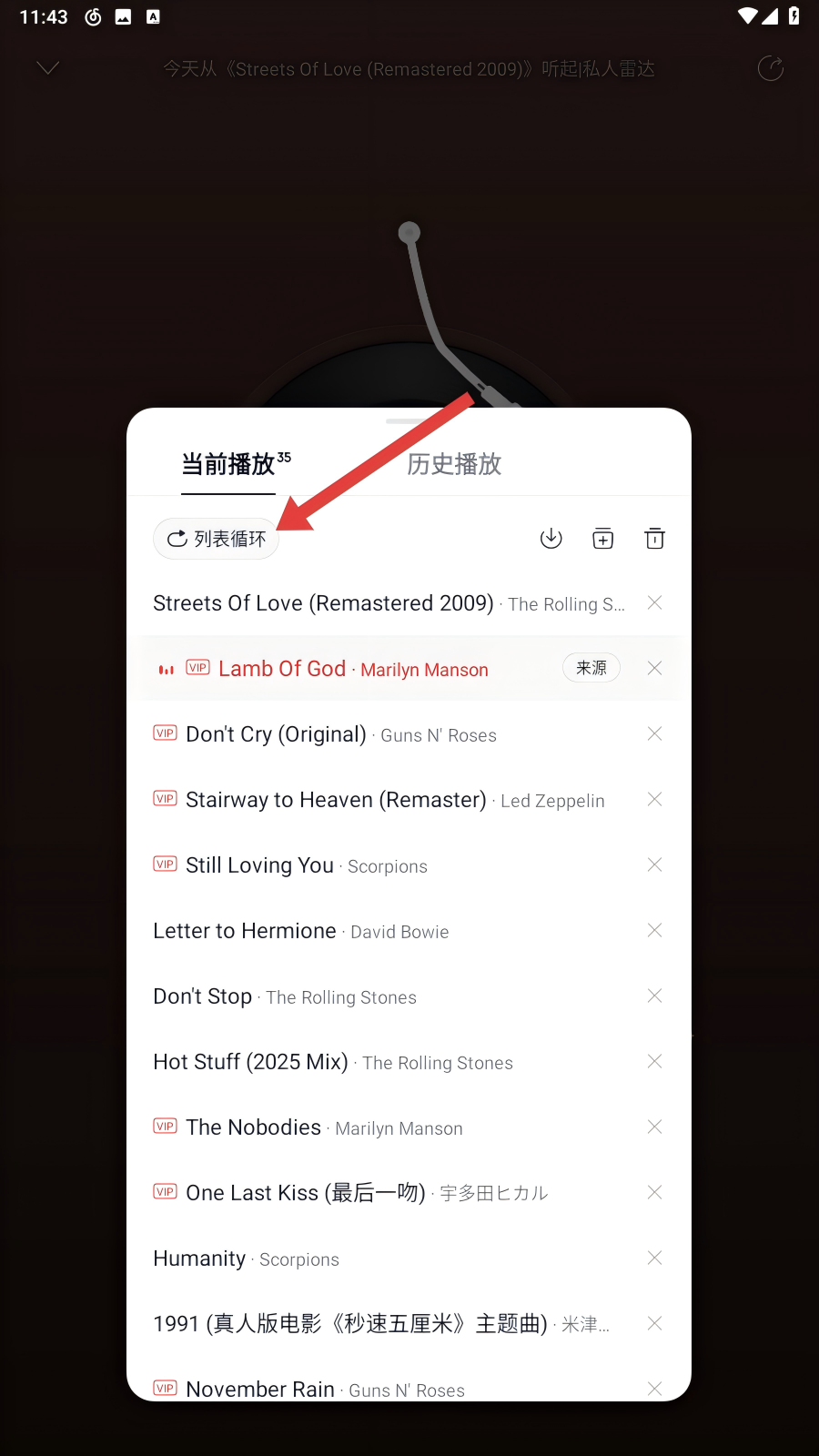
Task: Switch to the 历史播放 tab
Action: (453, 464)
